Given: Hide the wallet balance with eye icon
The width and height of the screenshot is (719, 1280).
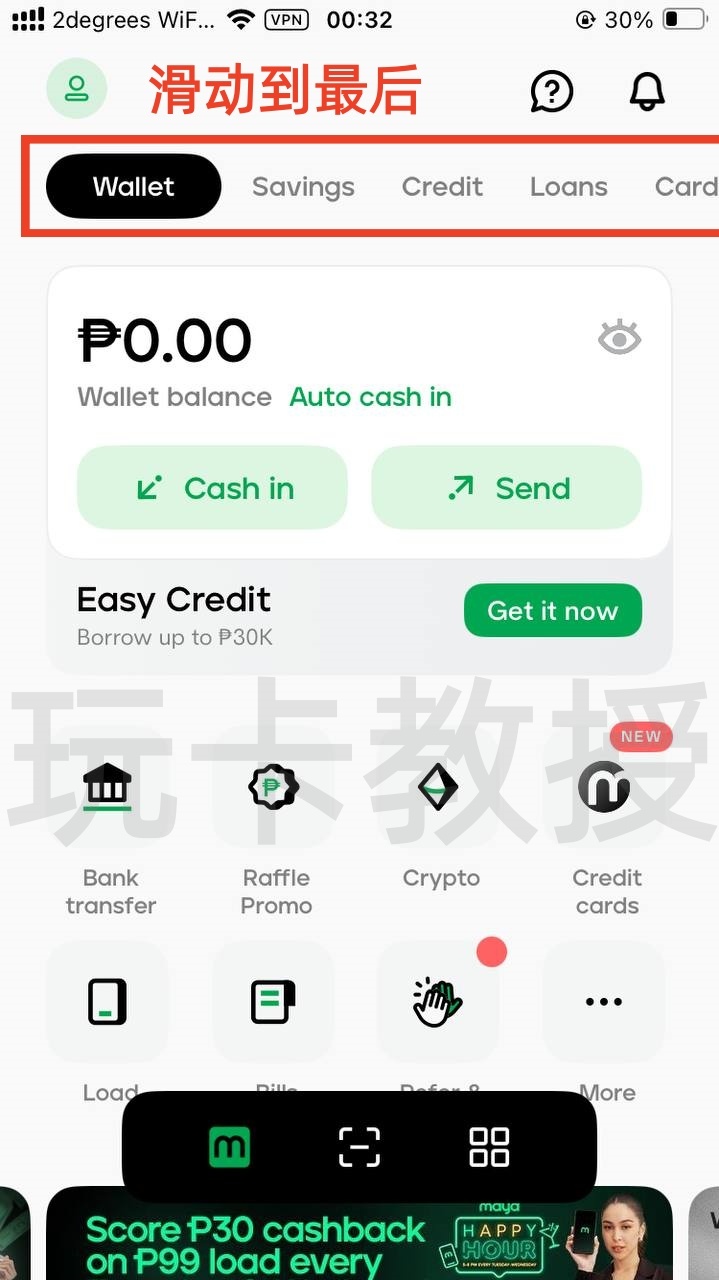Looking at the screenshot, I should [619, 339].
